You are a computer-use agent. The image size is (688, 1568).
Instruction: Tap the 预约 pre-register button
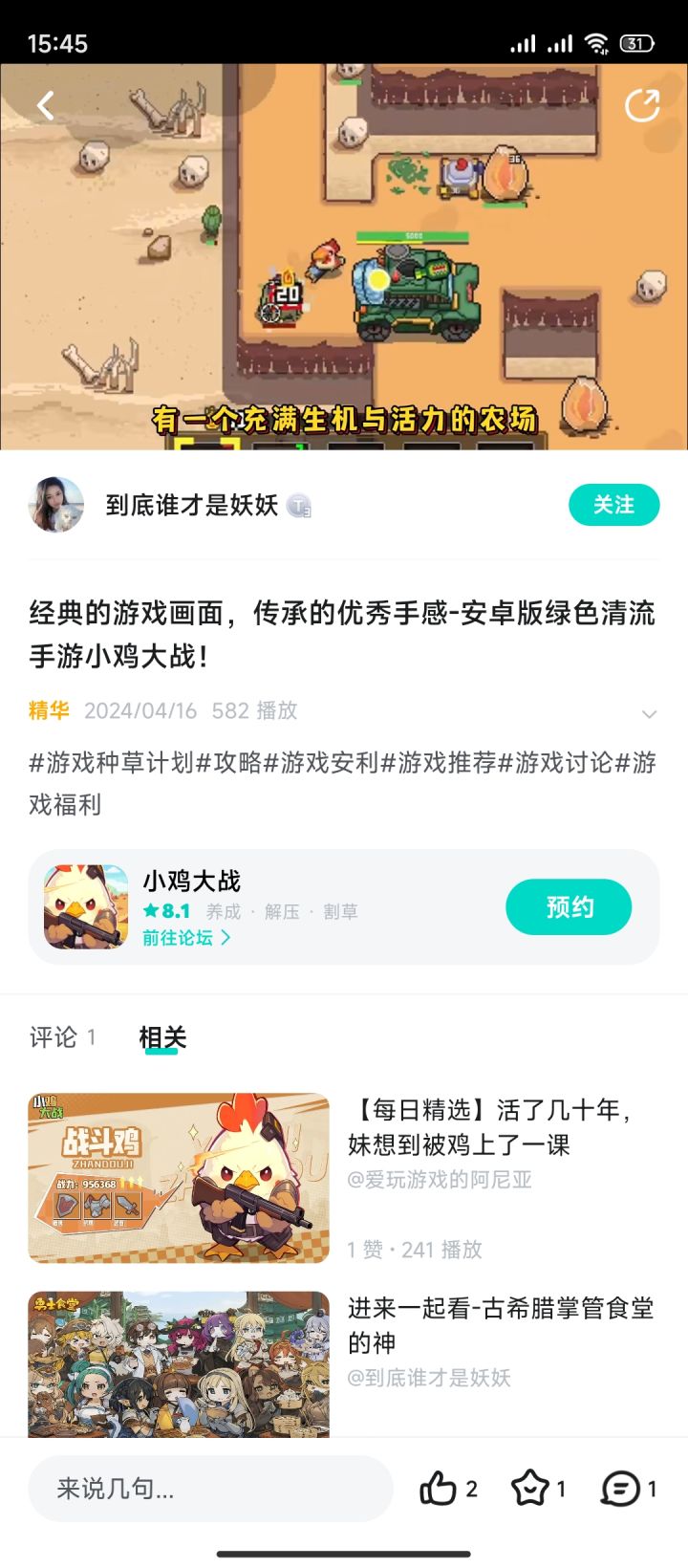click(569, 906)
